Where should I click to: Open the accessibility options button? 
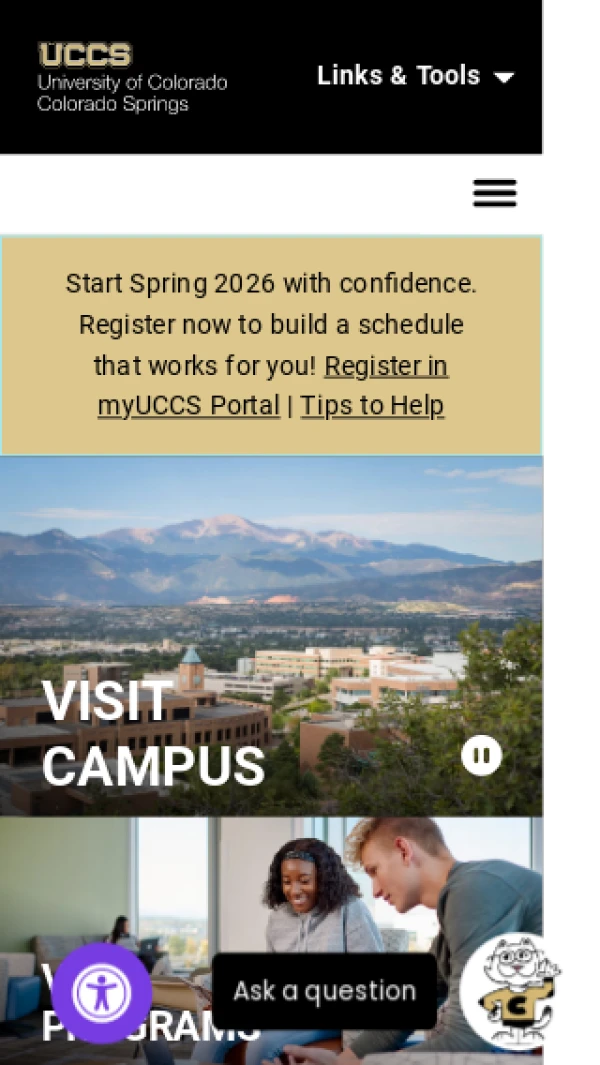pyautogui.click(x=102, y=993)
